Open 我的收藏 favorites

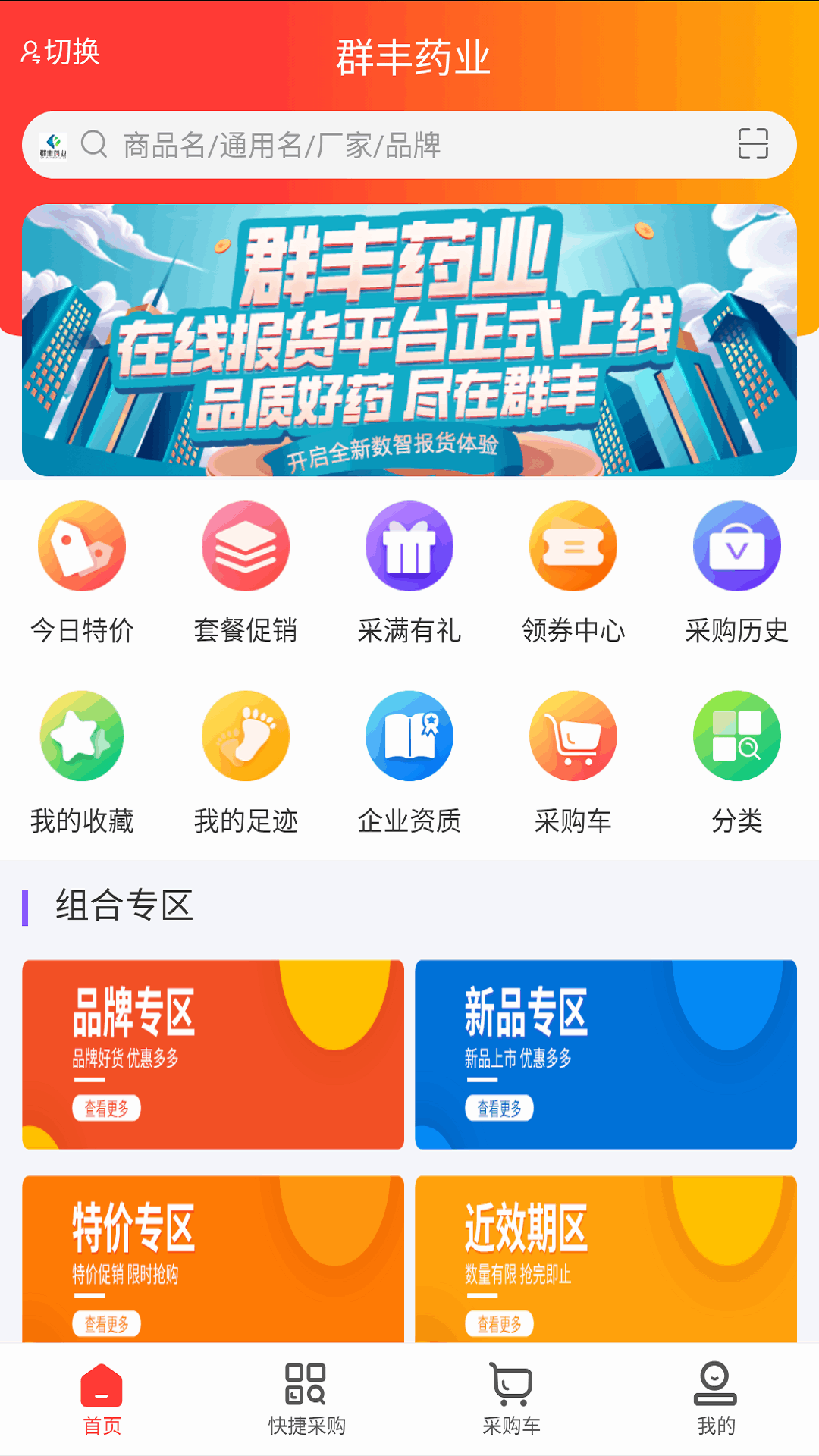(82, 758)
